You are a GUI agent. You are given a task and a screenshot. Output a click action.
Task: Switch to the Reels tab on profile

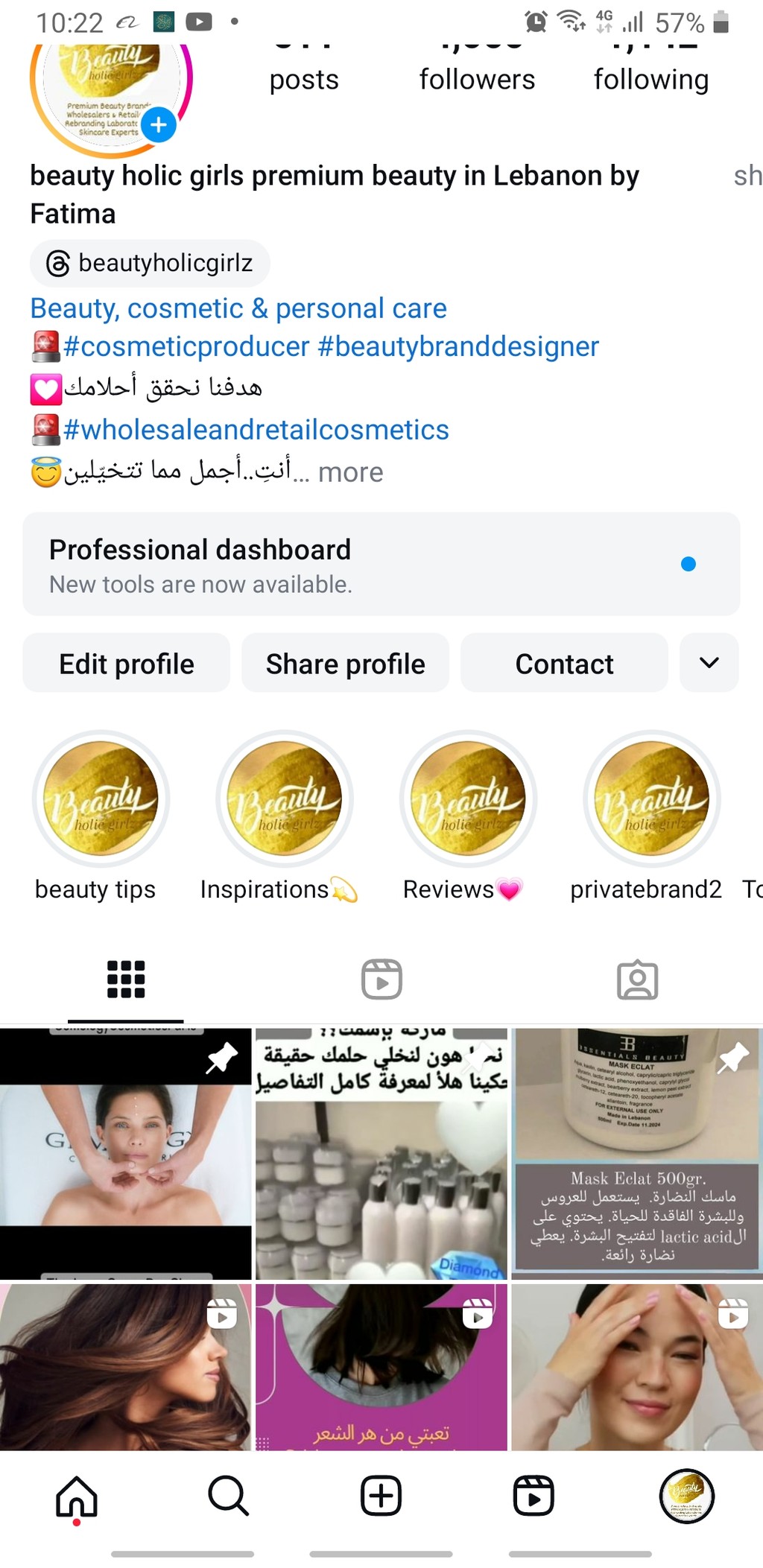point(381,979)
